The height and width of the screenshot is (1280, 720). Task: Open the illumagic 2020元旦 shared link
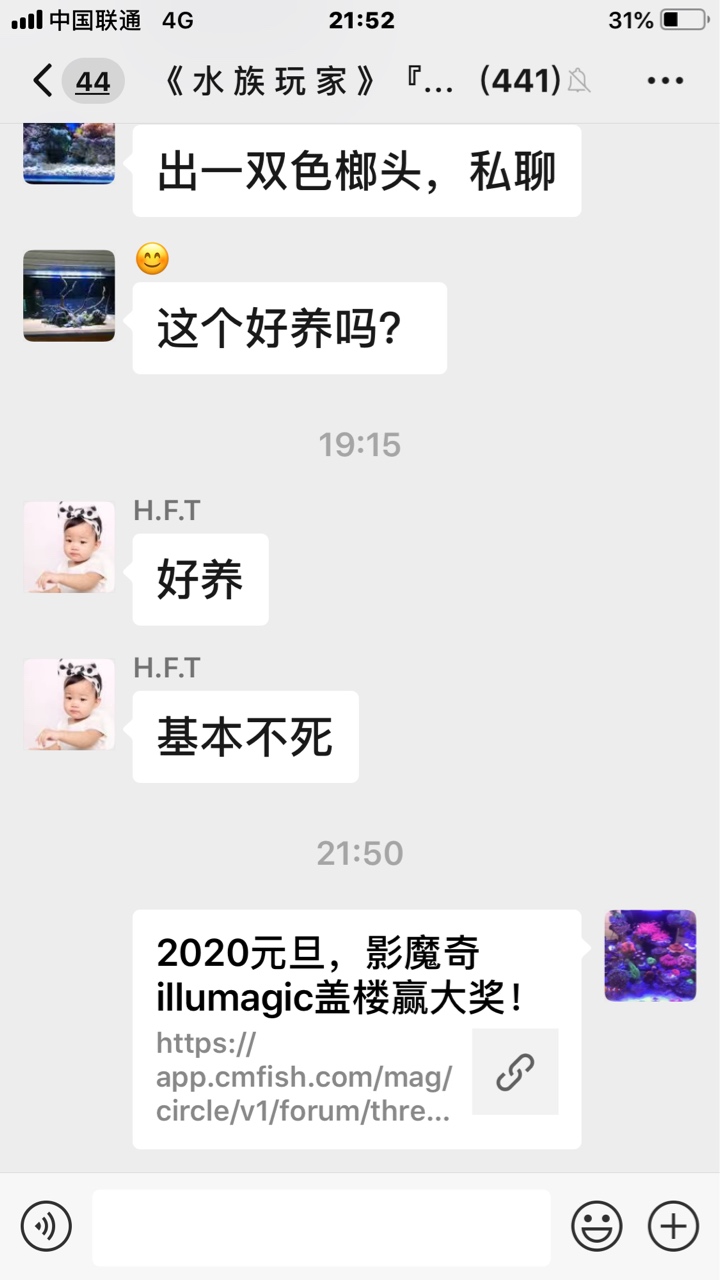click(x=357, y=1028)
